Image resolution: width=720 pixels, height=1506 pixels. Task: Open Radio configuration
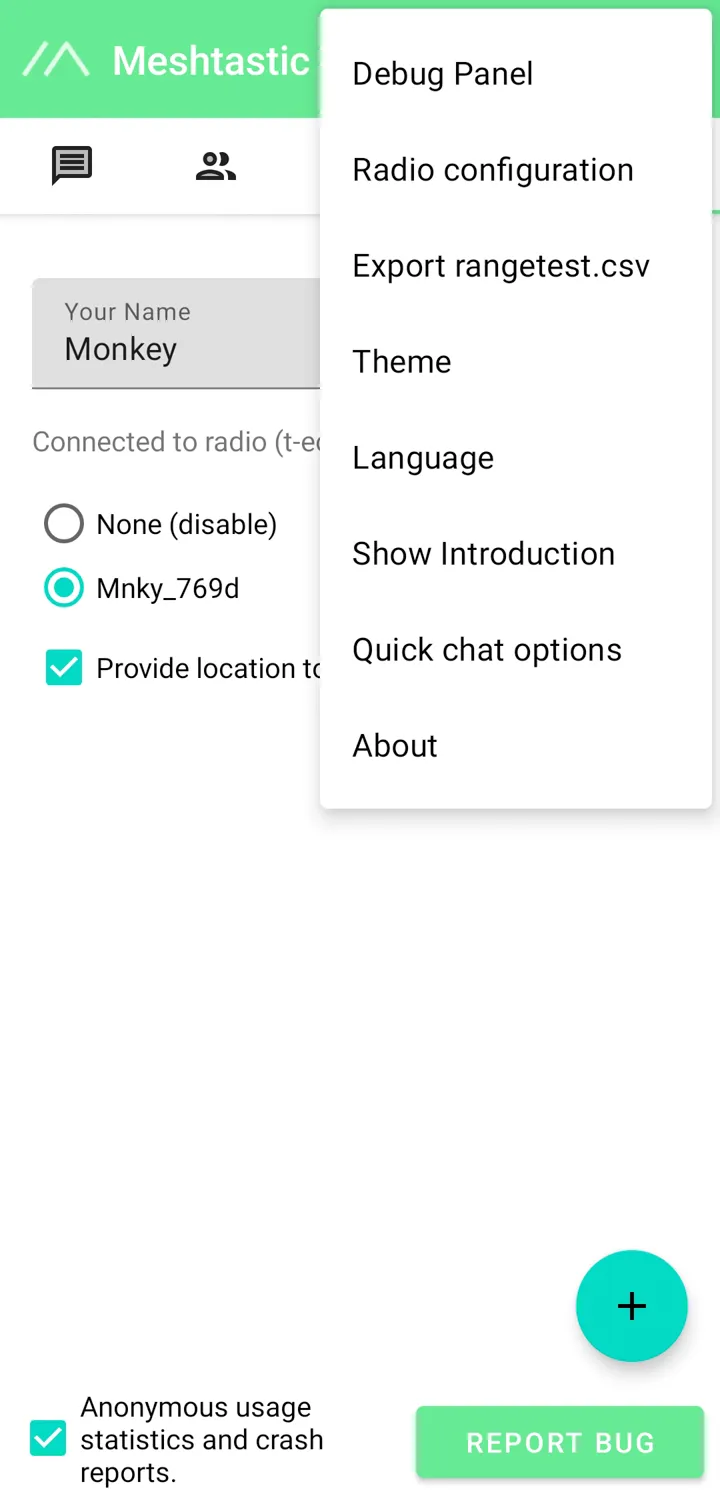pyautogui.click(x=493, y=170)
